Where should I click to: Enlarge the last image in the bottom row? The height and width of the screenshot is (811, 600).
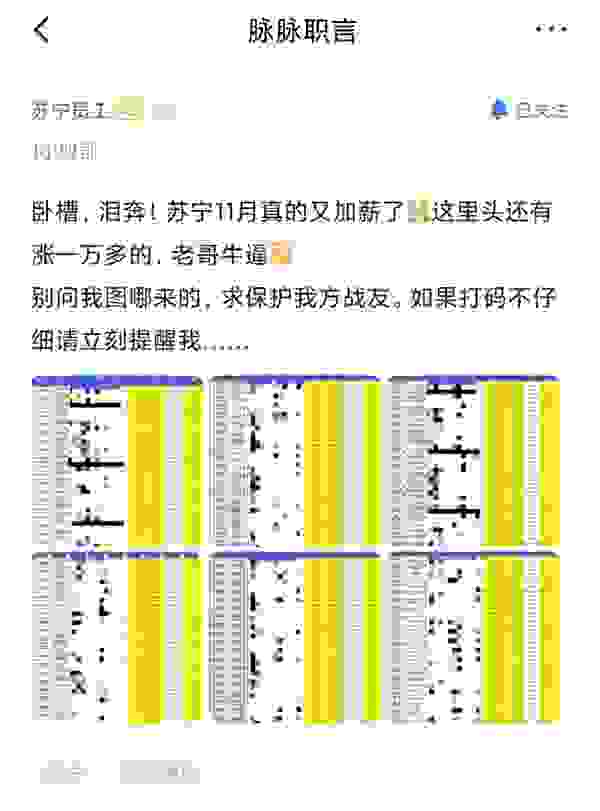(x=474, y=637)
